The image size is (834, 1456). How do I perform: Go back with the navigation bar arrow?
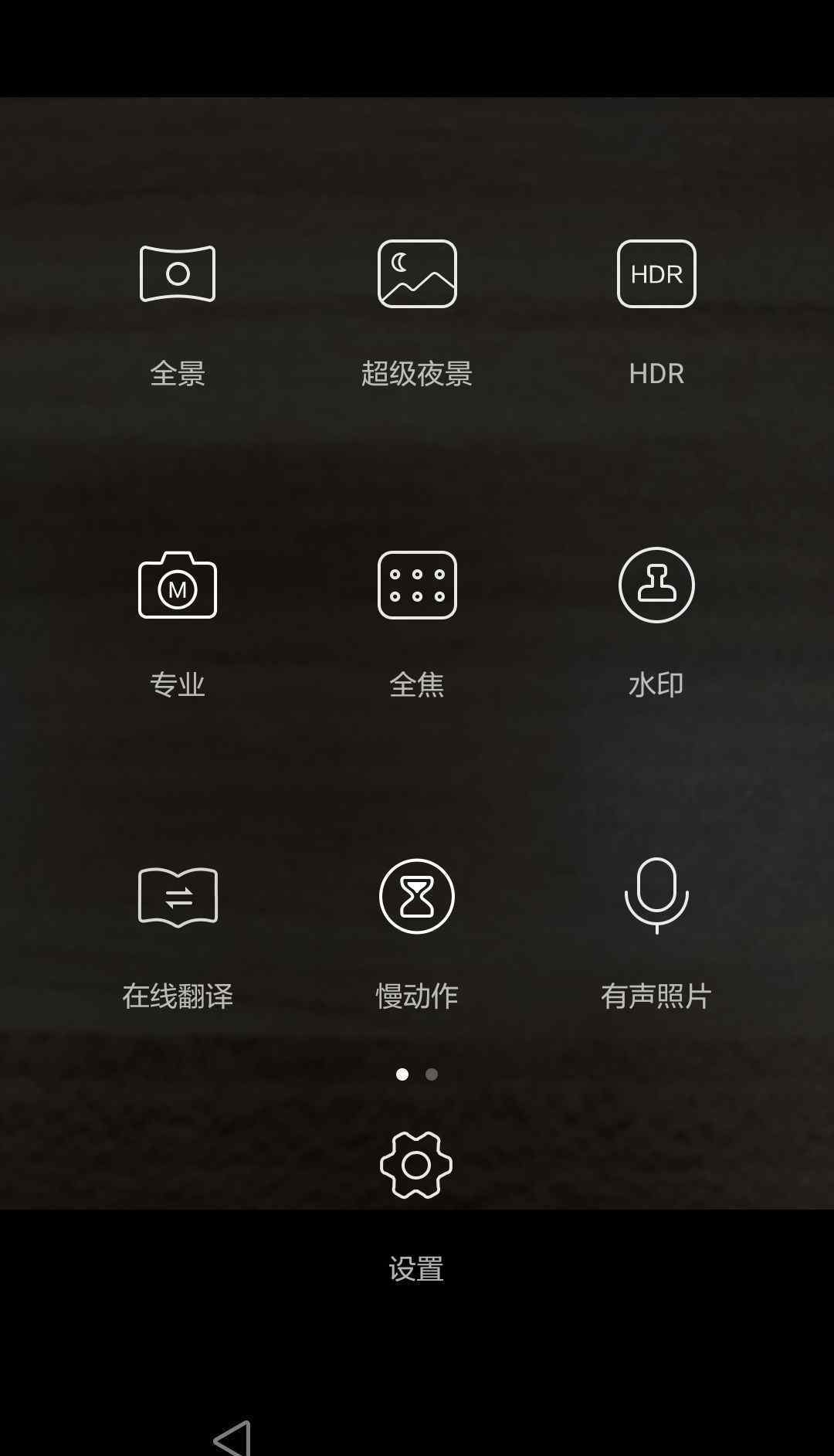[232, 1437]
